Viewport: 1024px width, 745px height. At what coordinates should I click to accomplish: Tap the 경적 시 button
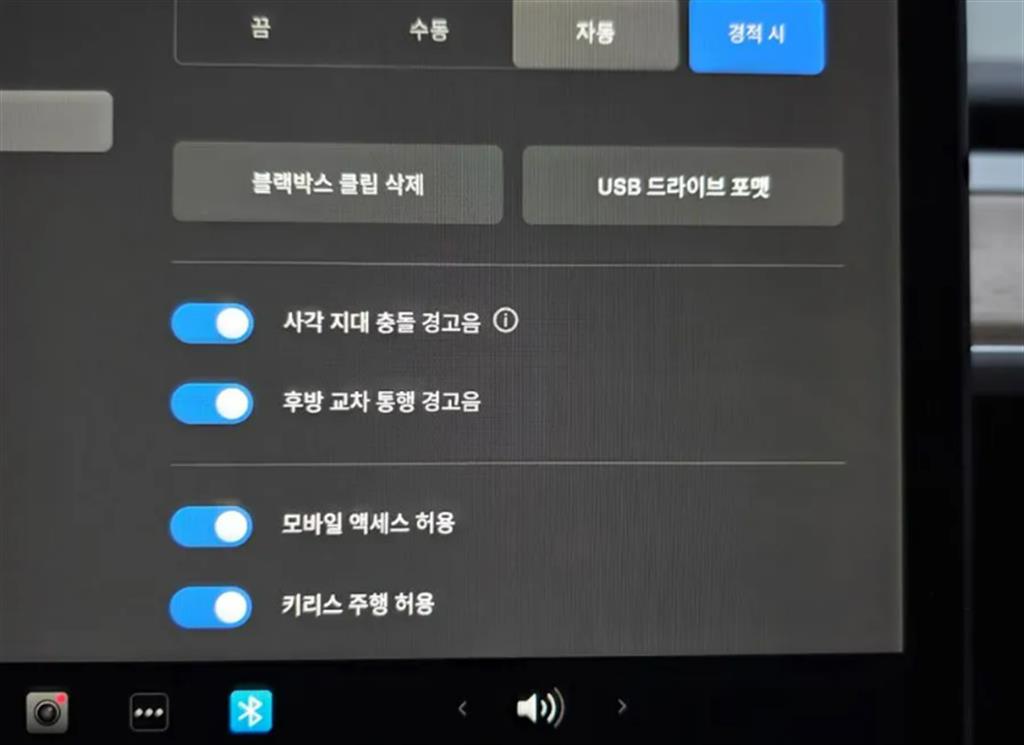pyautogui.click(x=756, y=35)
